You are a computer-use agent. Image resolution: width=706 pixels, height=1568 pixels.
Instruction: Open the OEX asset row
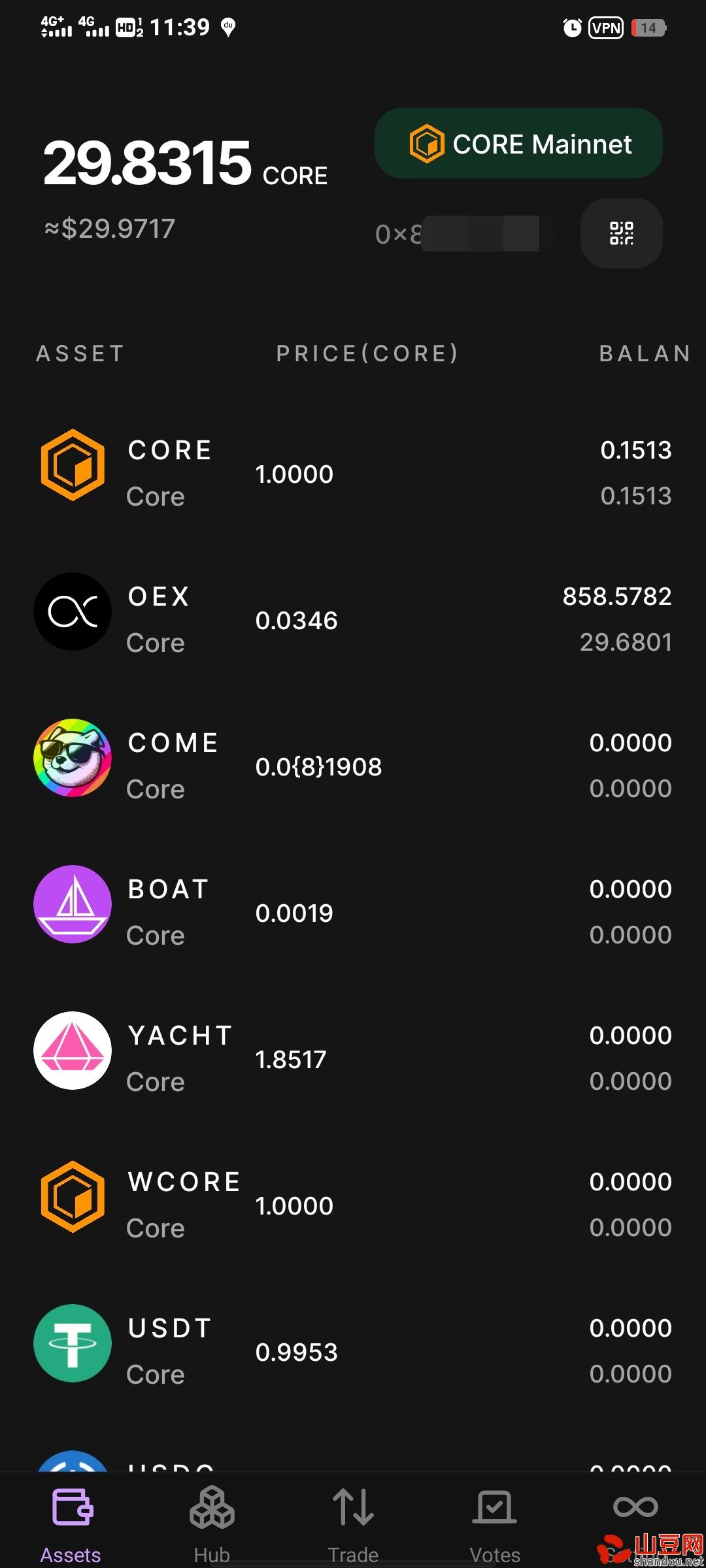pos(353,619)
